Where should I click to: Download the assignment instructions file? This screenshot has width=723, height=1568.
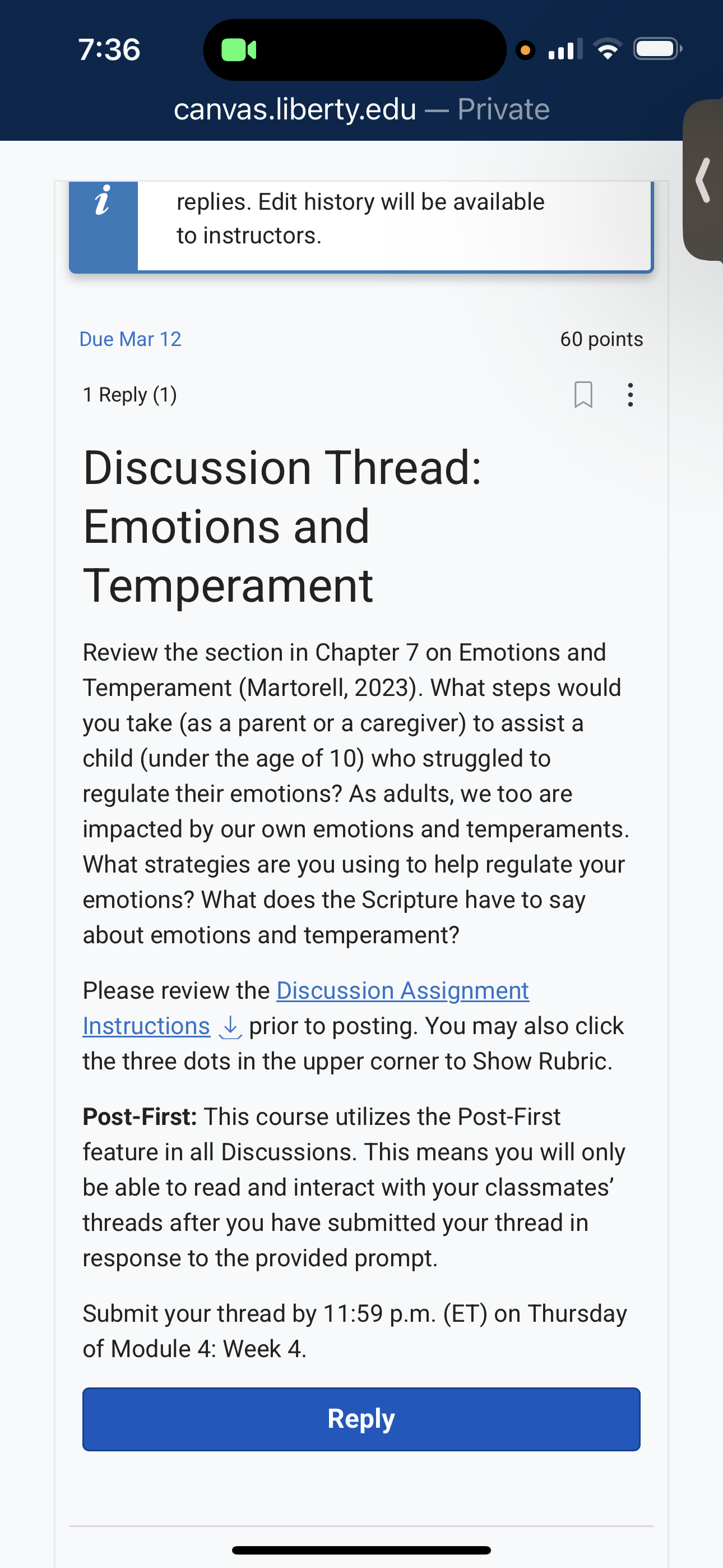point(230,1027)
